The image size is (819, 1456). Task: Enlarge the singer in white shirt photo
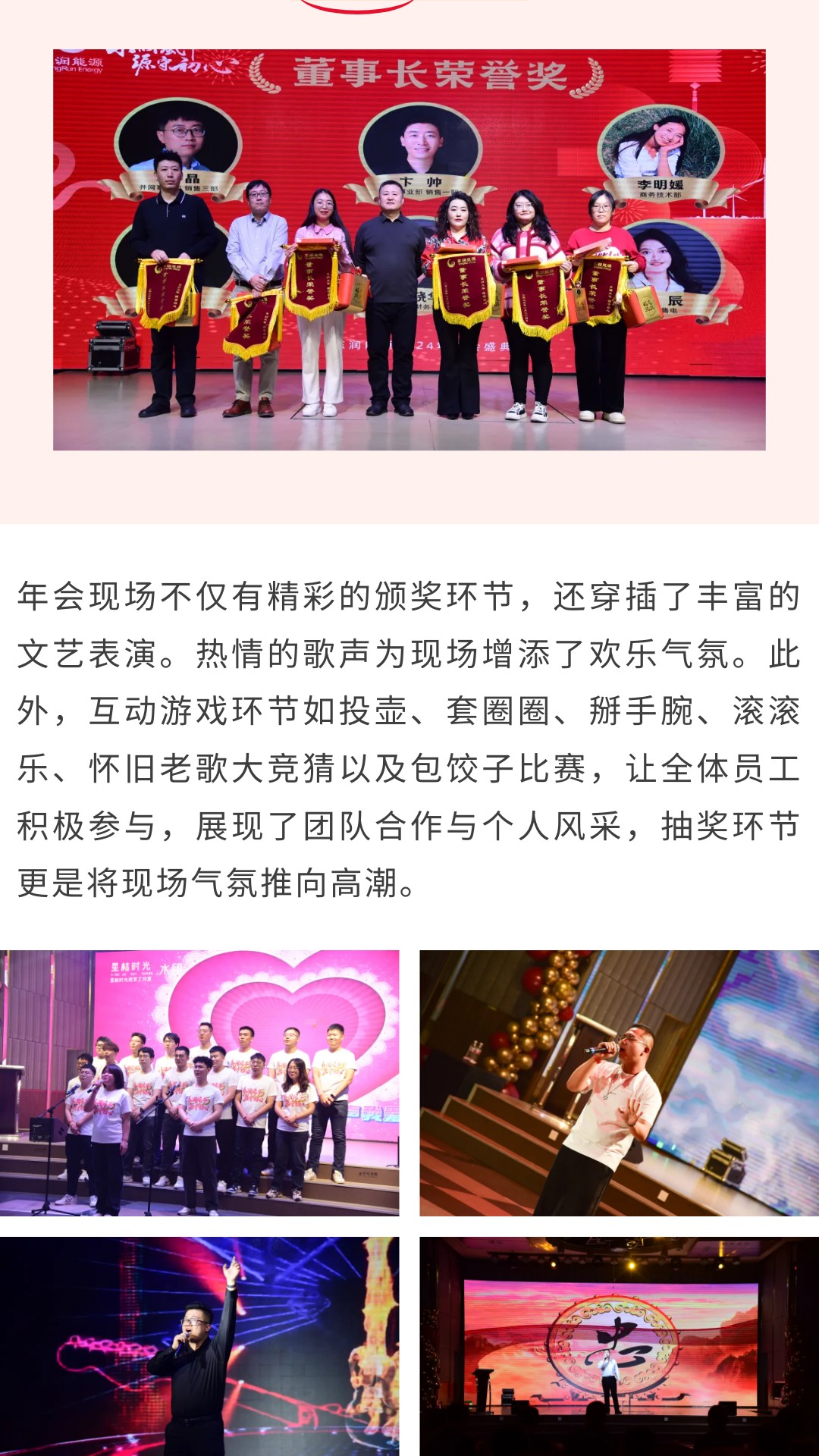tap(619, 1083)
